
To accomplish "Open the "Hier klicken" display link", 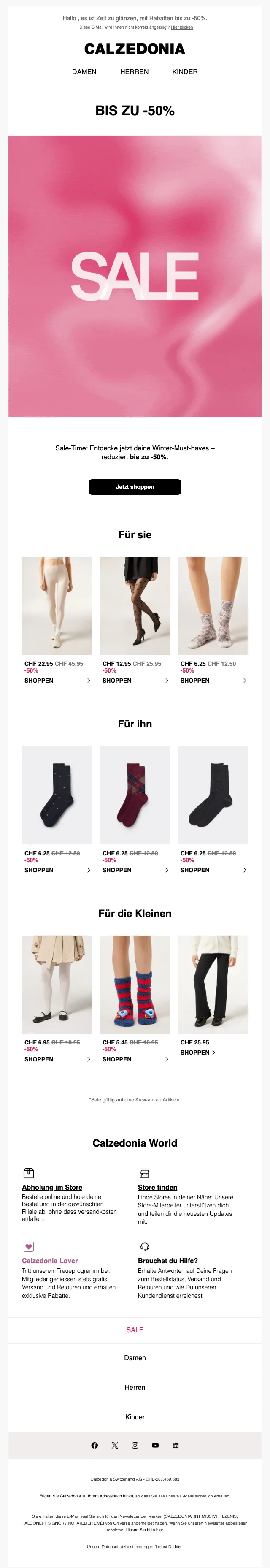I will (182, 27).
